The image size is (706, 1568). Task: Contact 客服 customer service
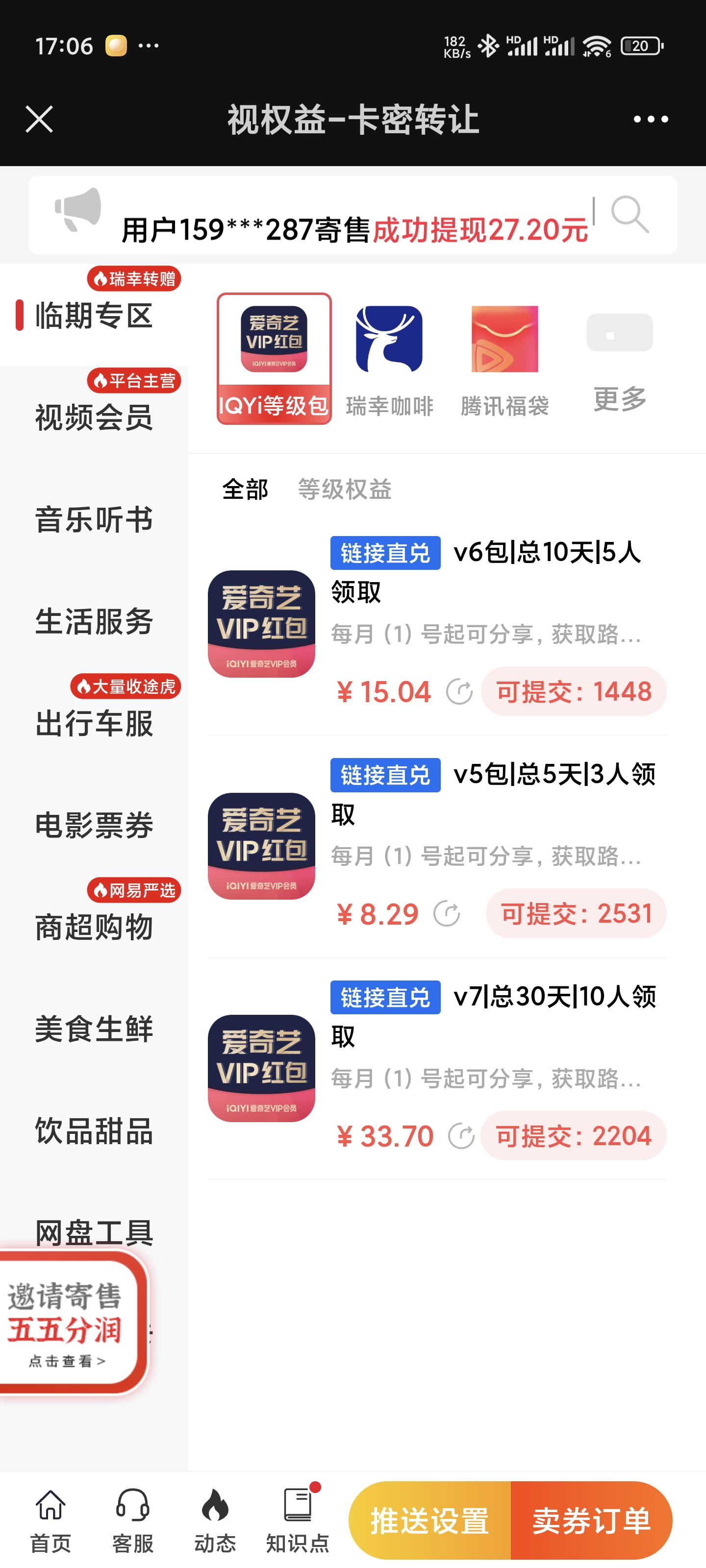click(132, 1520)
